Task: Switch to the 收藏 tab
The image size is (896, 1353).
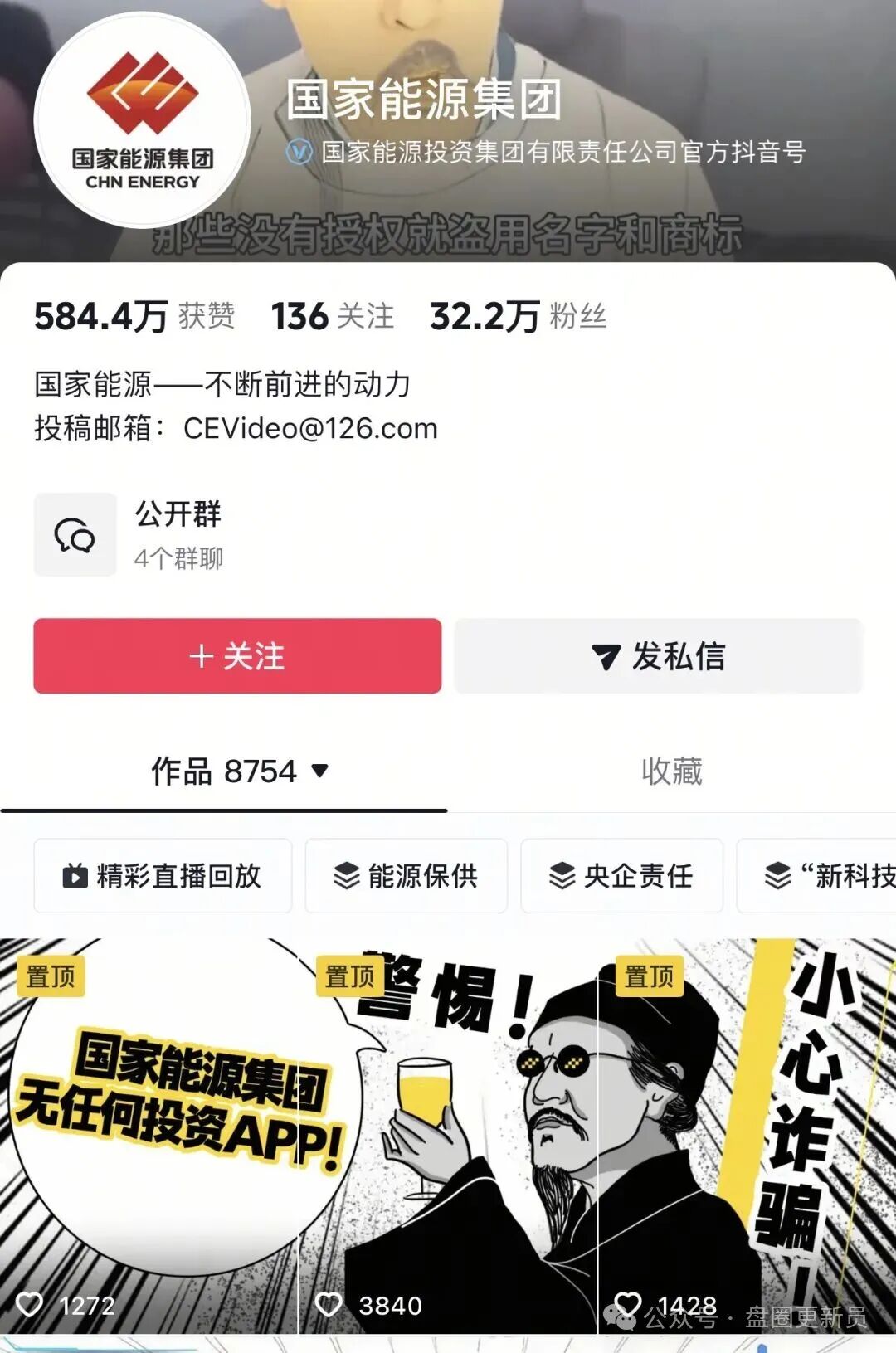Action: [671, 771]
